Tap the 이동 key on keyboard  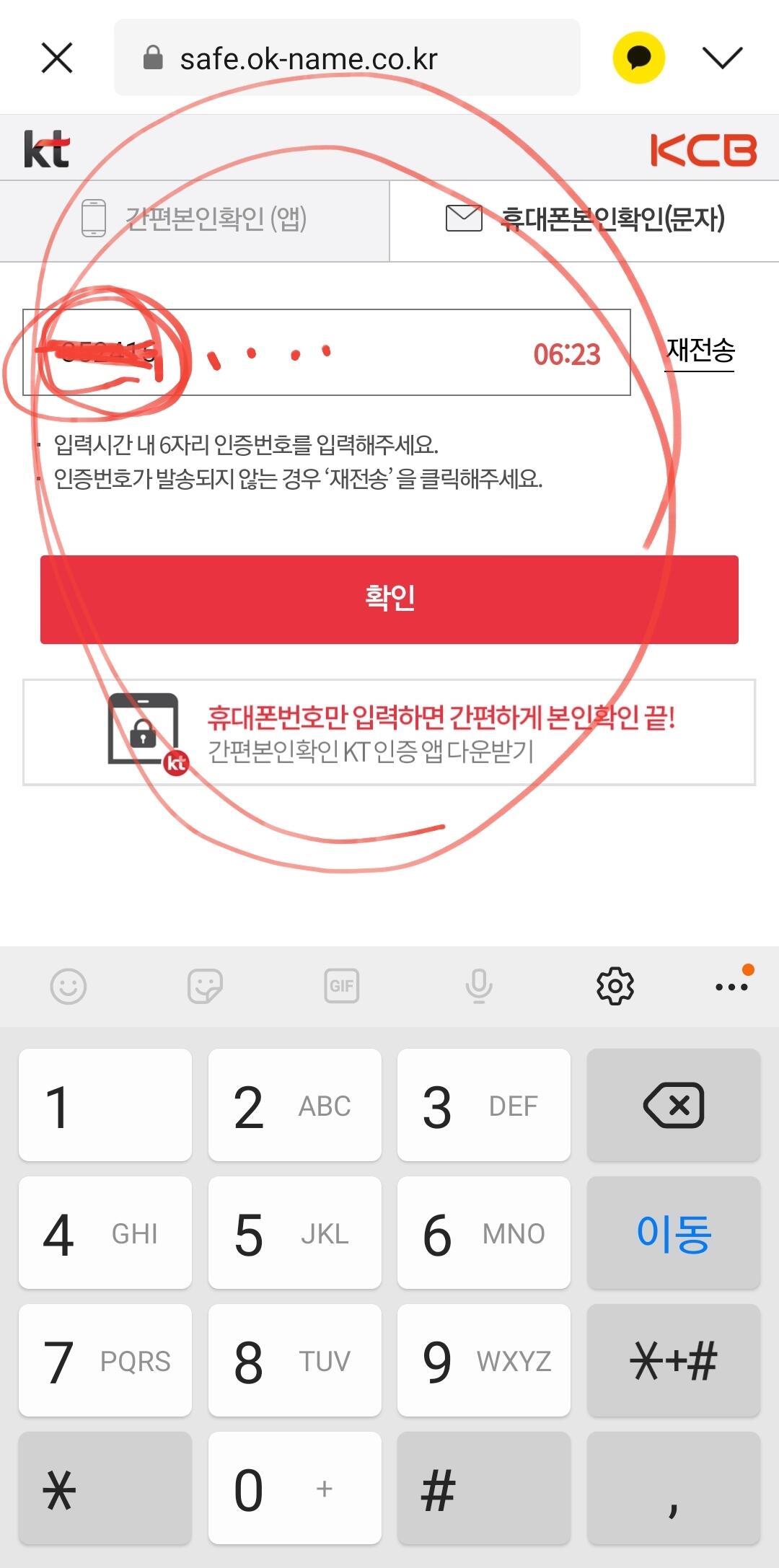[674, 1233]
